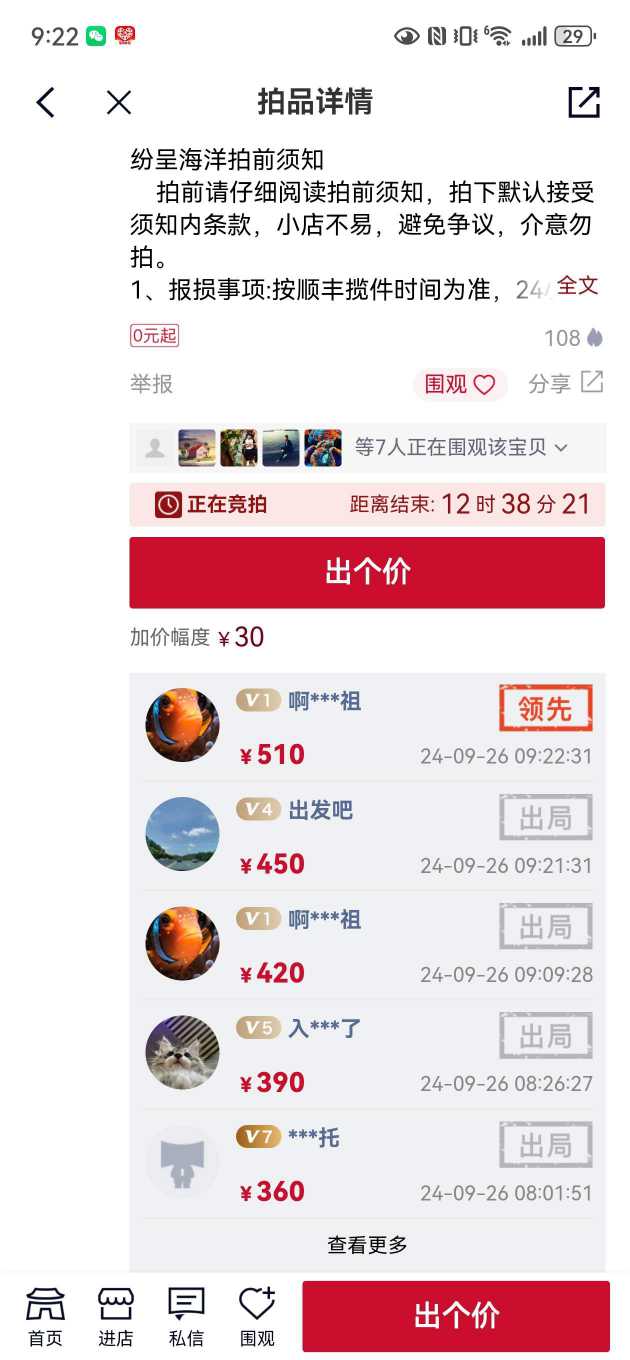Open 查看更多 to see more bids
This screenshot has height=1360, width=630.
click(367, 1245)
